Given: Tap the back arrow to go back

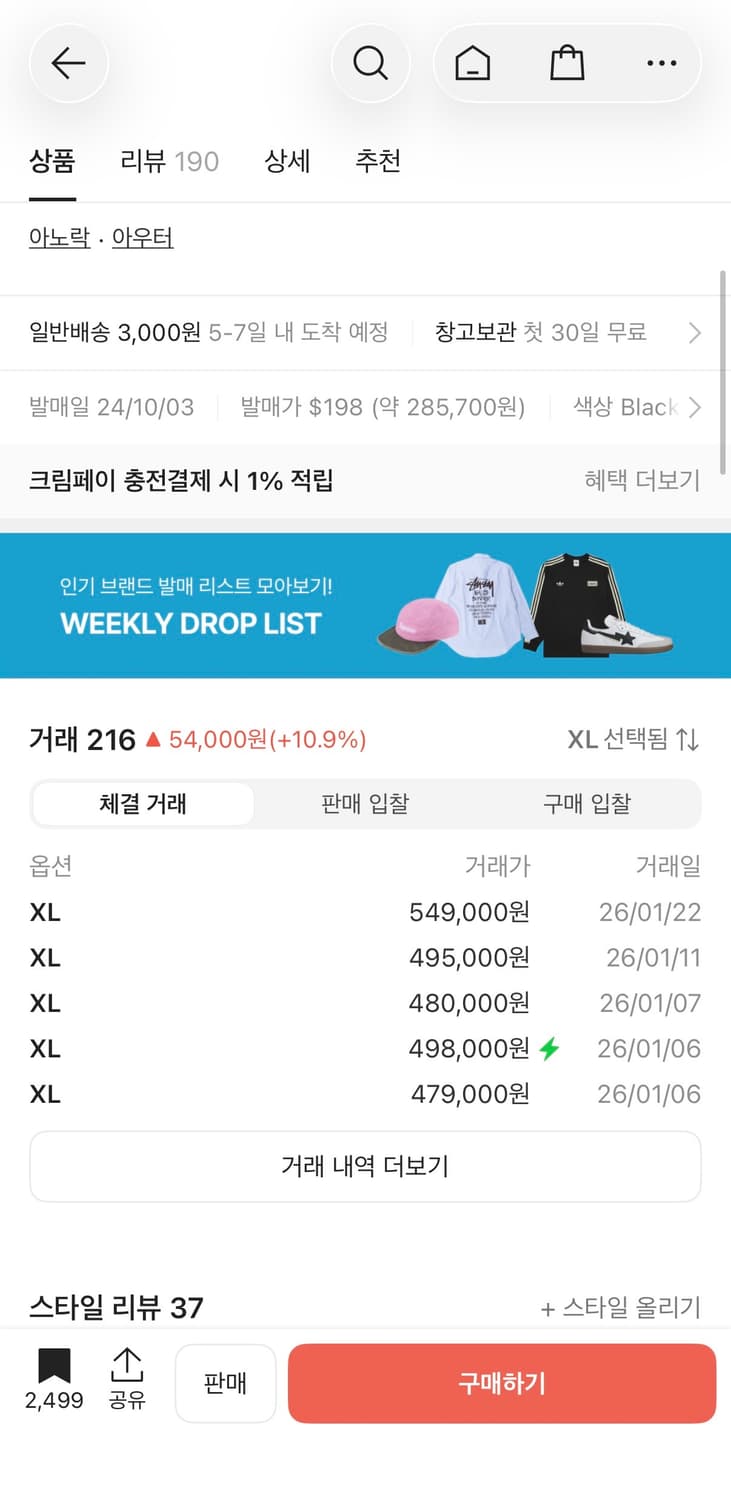Looking at the screenshot, I should [68, 62].
